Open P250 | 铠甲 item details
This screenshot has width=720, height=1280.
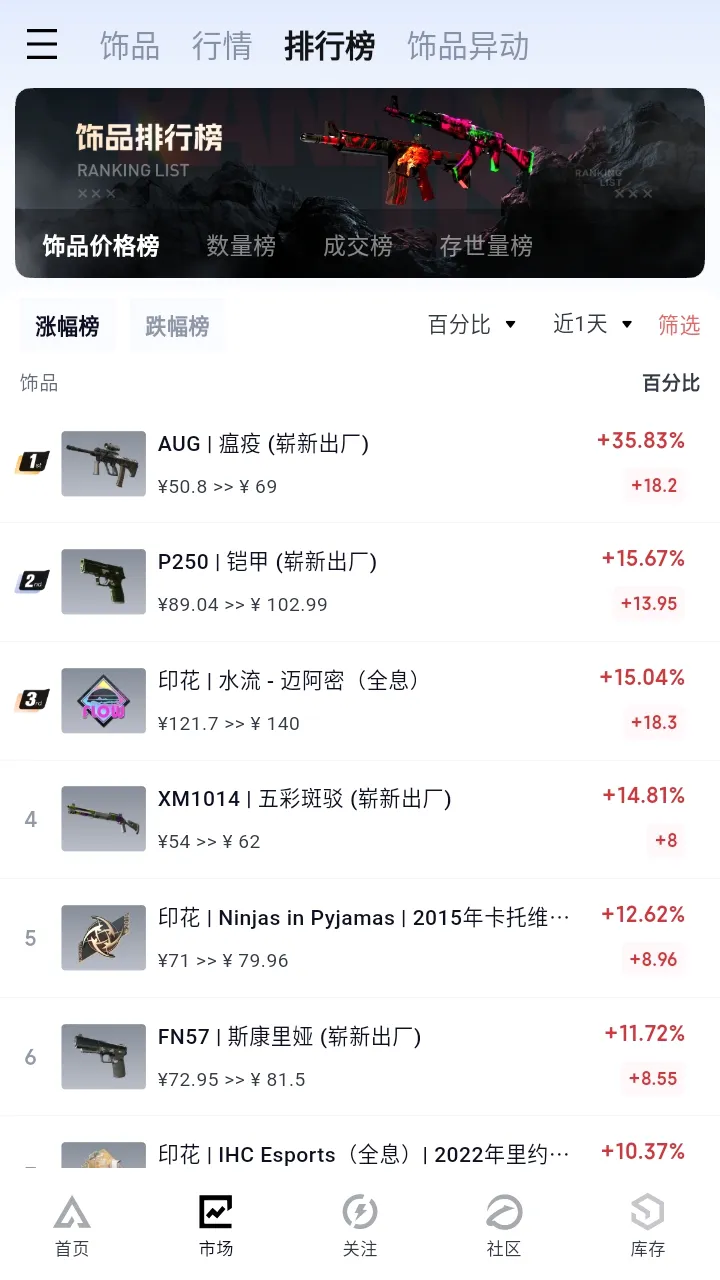(x=360, y=582)
